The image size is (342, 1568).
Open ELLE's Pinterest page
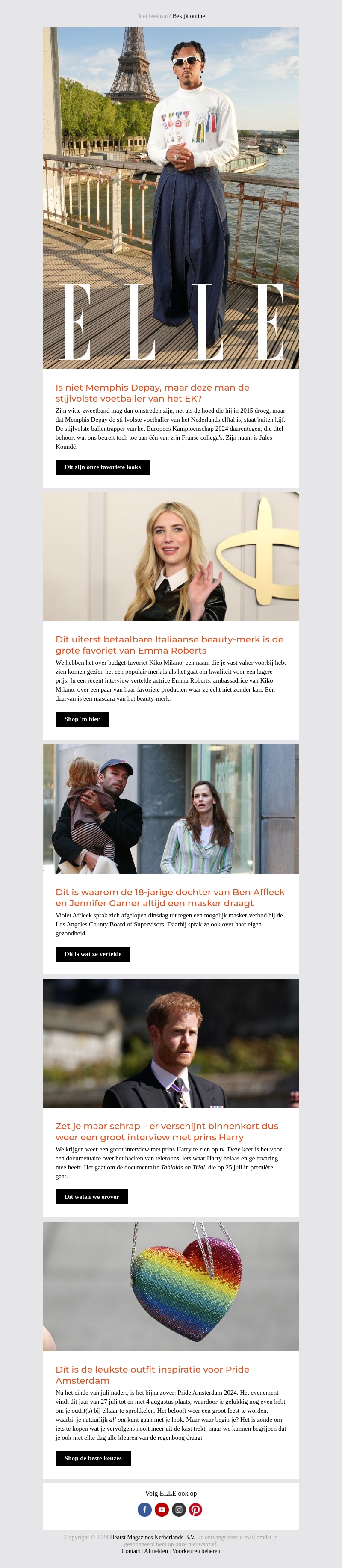[195, 1509]
